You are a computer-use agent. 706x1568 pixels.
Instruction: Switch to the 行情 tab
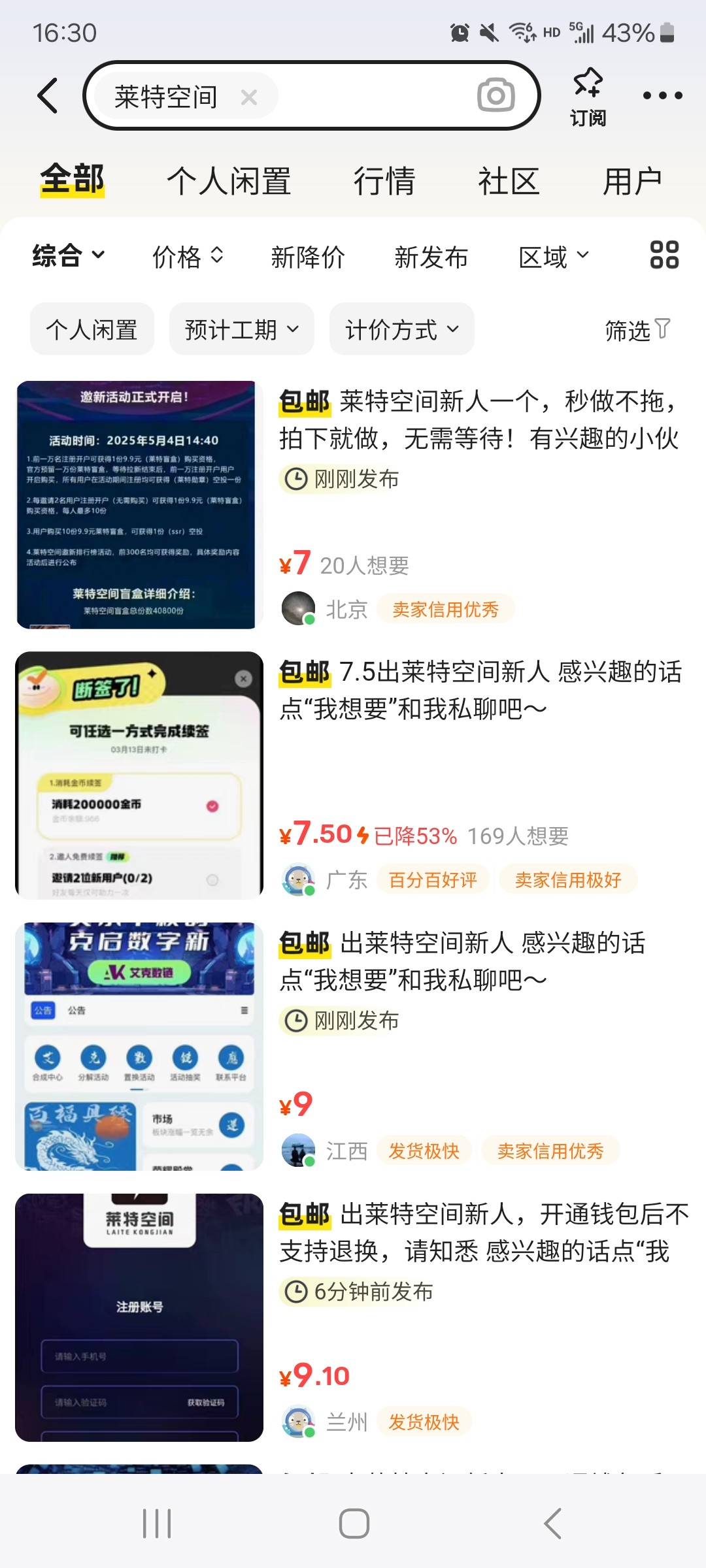[384, 181]
